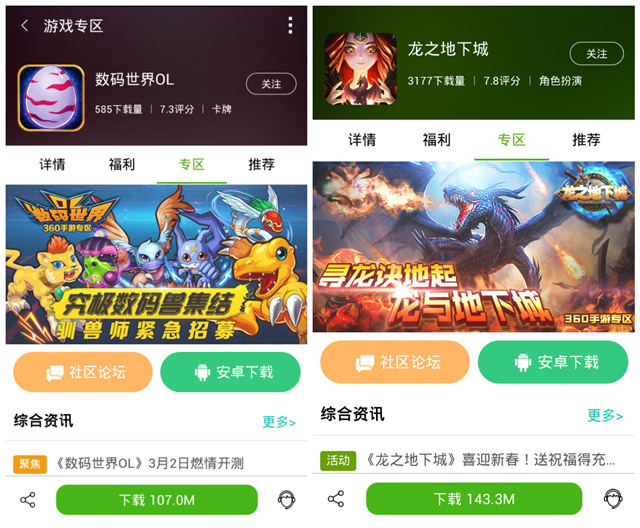Screen dimensions: 640x528
Task: Select the 推荐 tab for 数码世界OL
Action: (261, 164)
